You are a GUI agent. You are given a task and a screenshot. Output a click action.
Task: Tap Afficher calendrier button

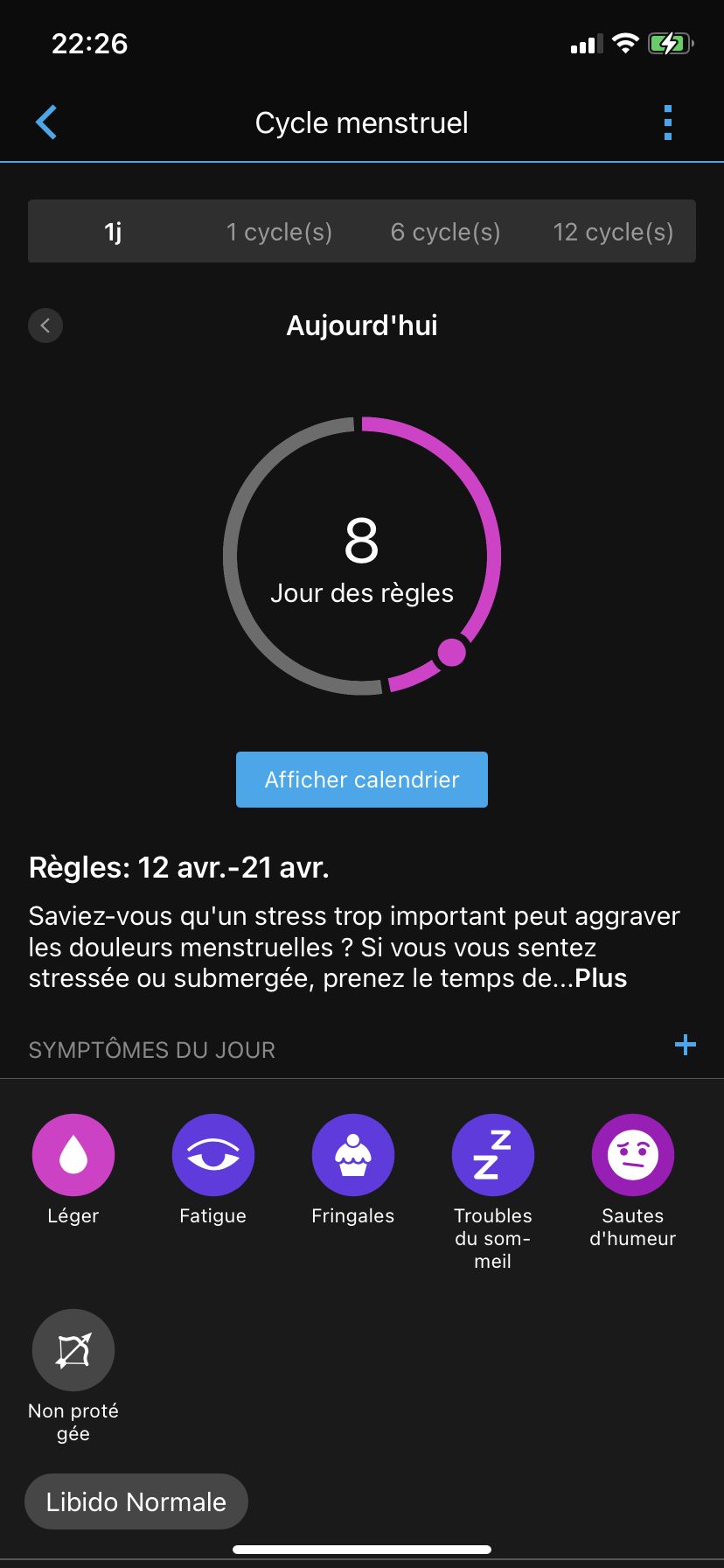pos(362,780)
